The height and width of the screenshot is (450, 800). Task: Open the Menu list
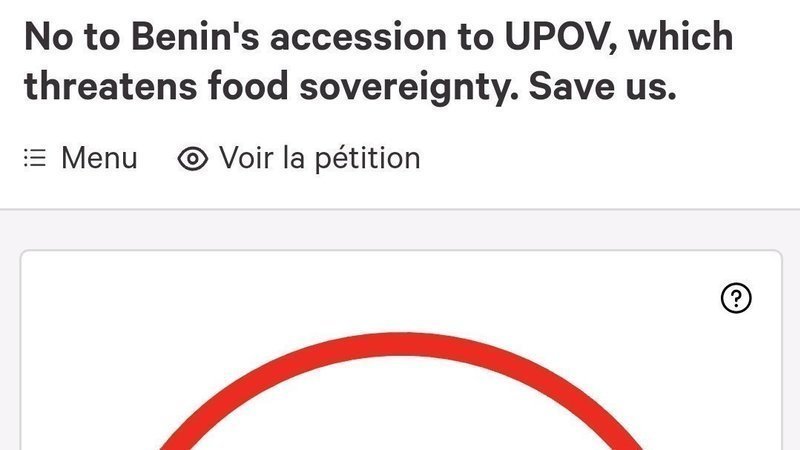(81, 158)
